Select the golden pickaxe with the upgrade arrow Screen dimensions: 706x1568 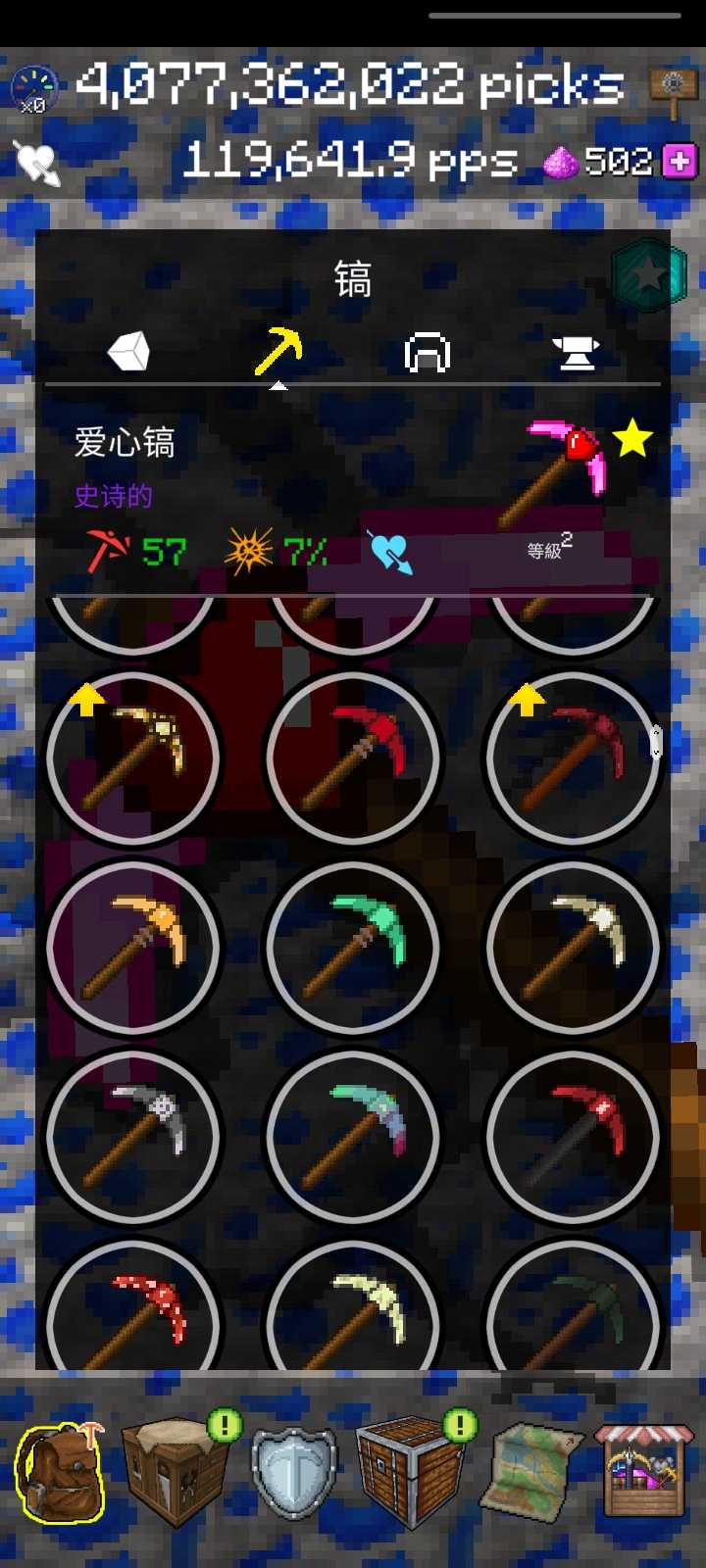pos(132,757)
